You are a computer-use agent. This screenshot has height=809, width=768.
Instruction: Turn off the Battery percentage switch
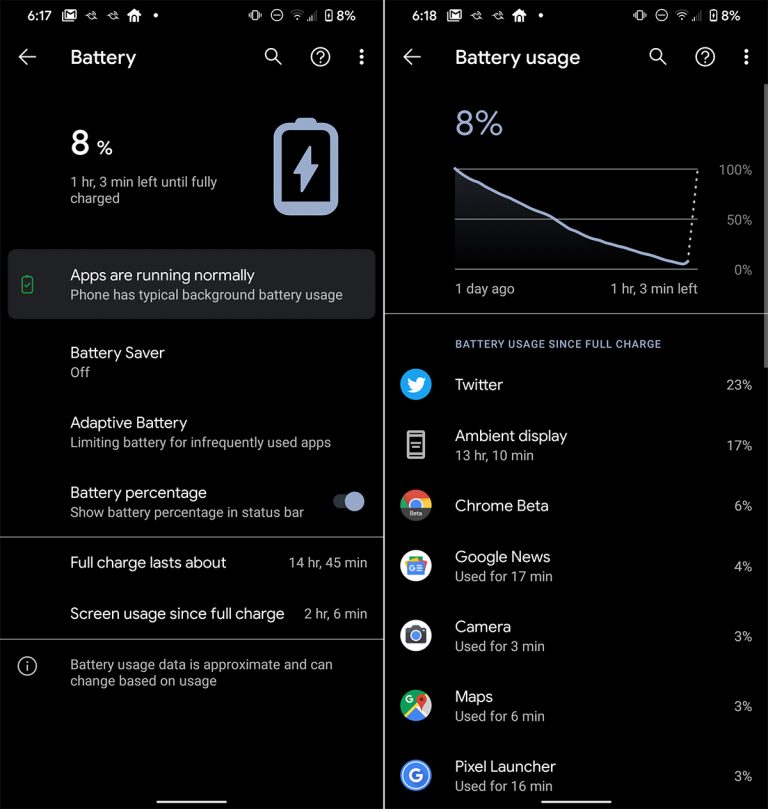click(349, 501)
